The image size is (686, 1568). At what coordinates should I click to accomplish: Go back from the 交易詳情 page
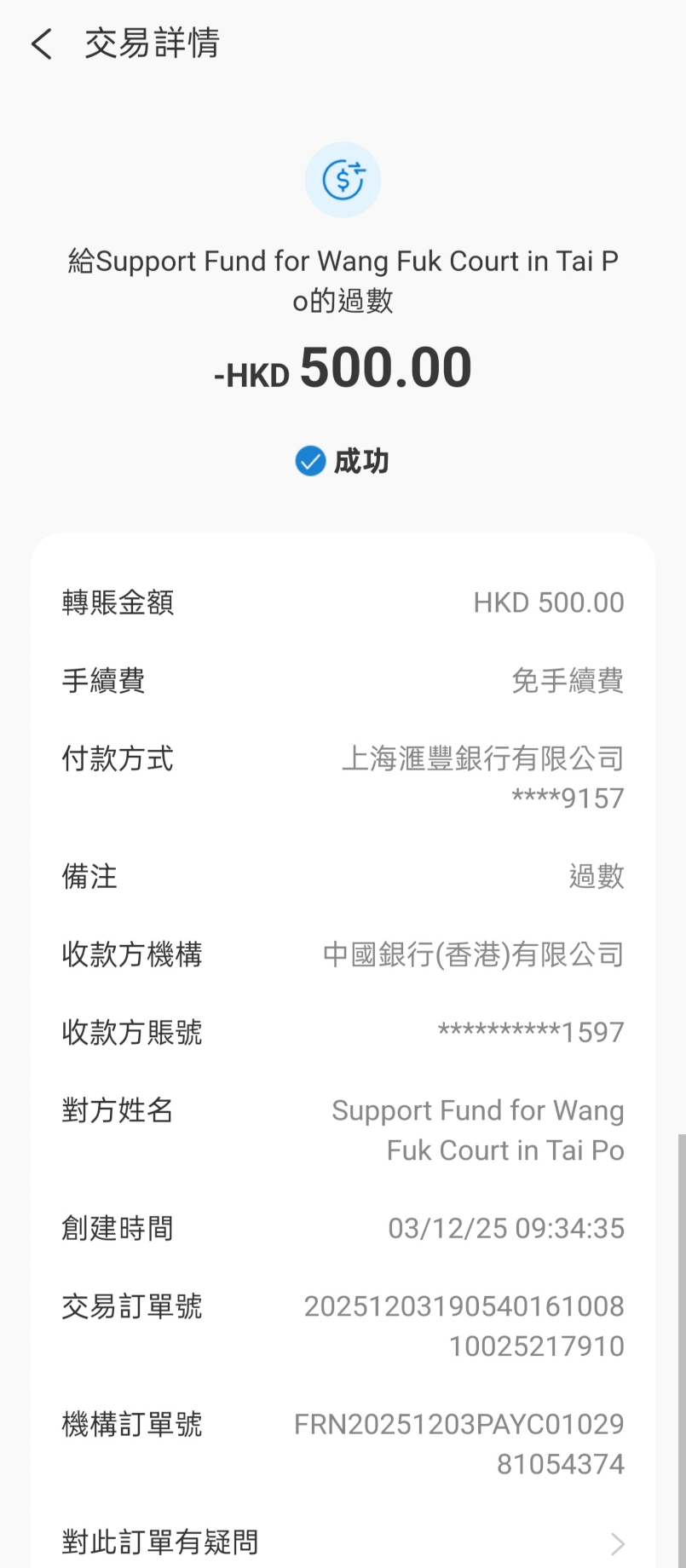point(41,44)
